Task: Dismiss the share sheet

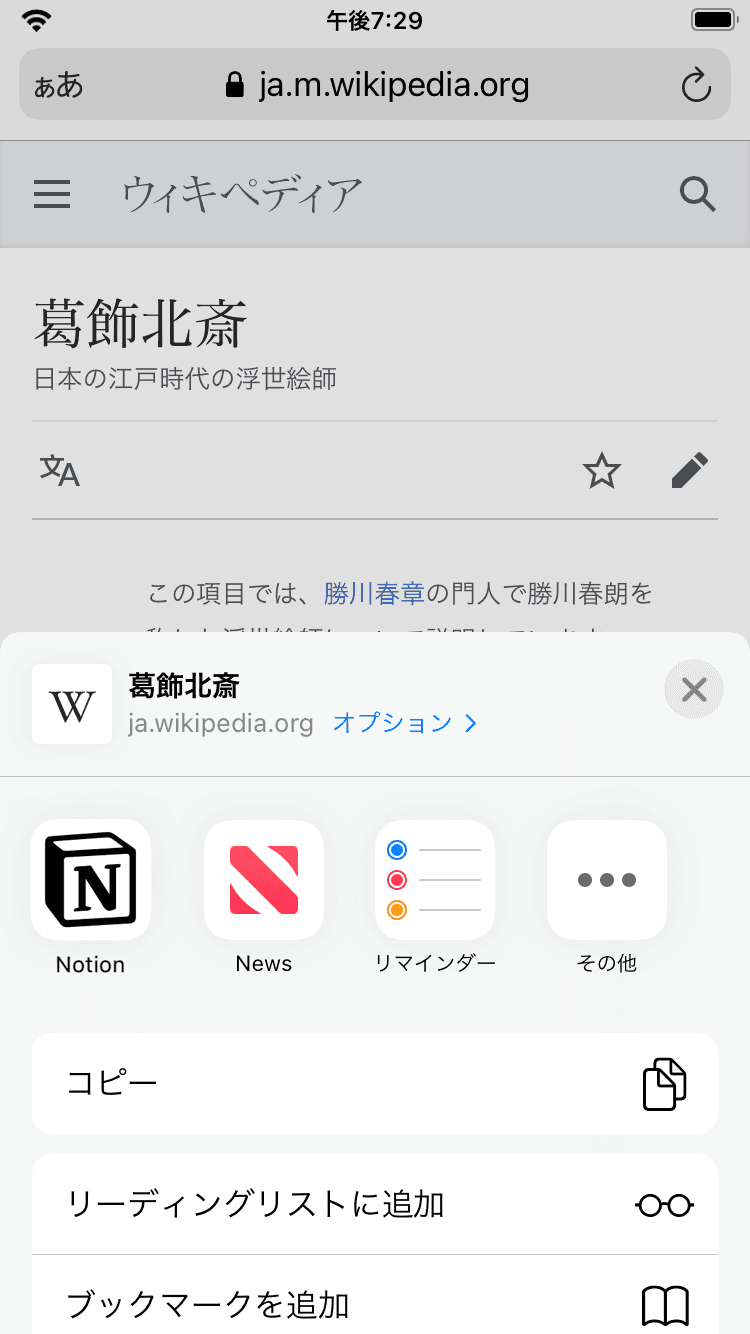Action: click(x=693, y=689)
